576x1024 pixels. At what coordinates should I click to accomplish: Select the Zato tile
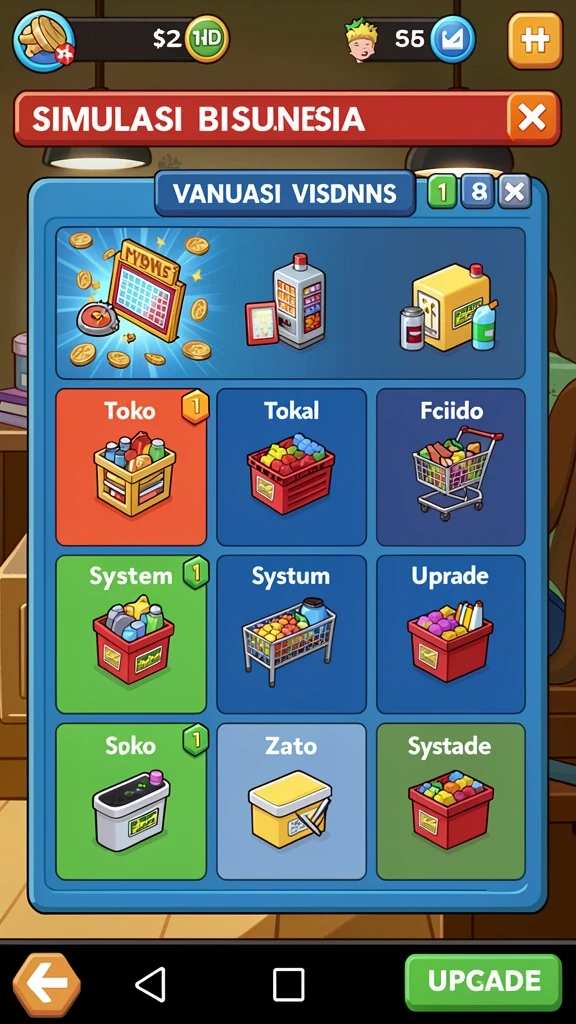(291, 801)
